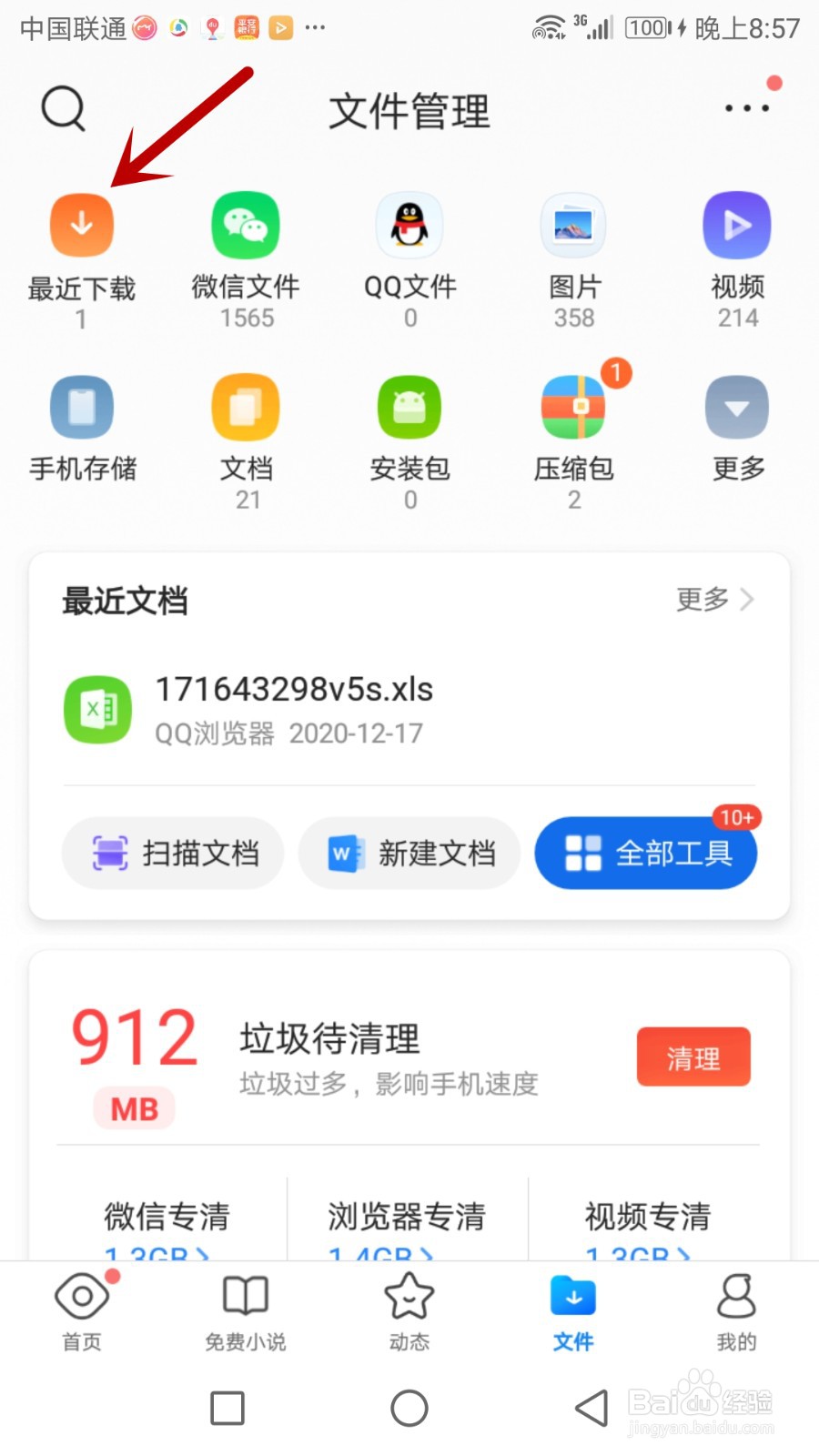The height and width of the screenshot is (1456, 819).
Task: Expand 更多 next to 最近文档
Action: [714, 600]
